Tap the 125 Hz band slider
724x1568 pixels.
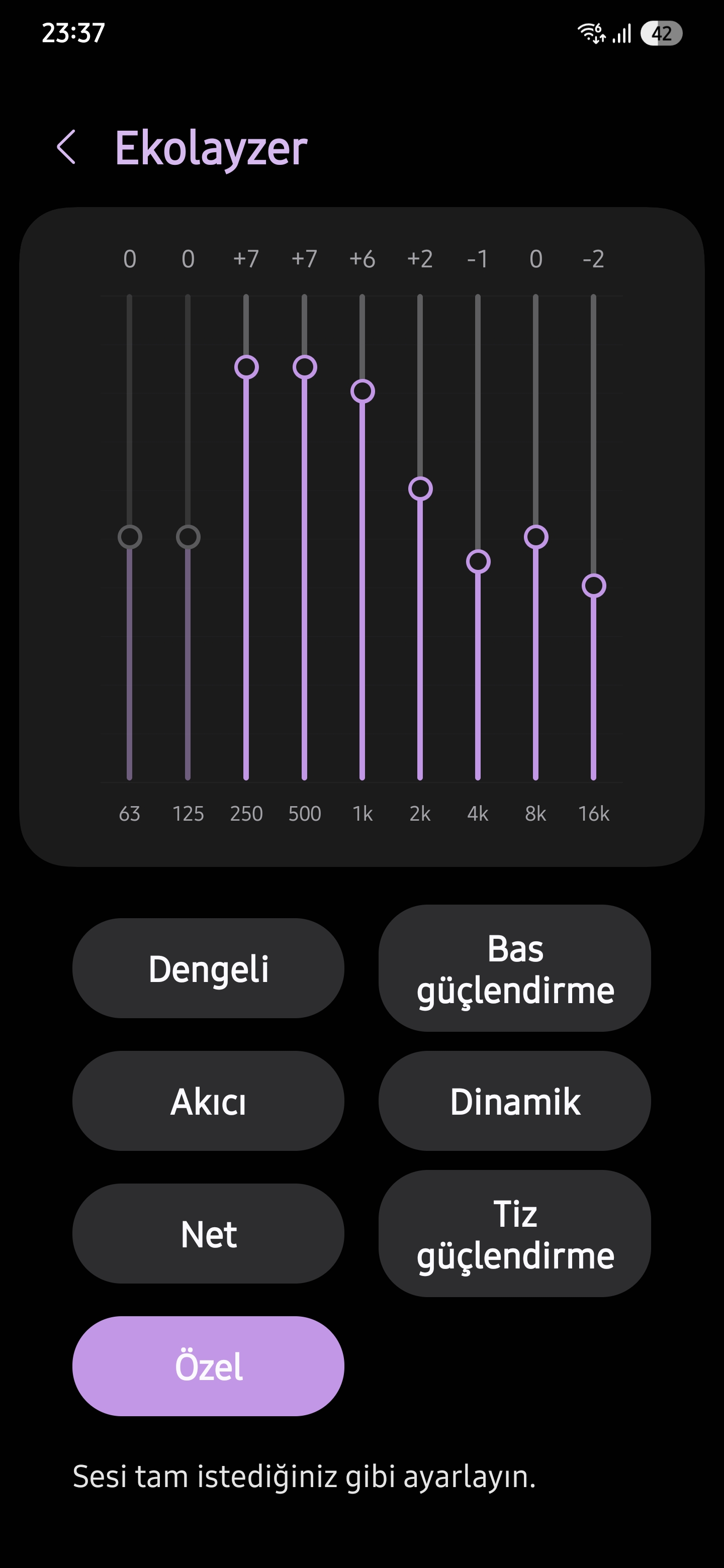pos(188,537)
